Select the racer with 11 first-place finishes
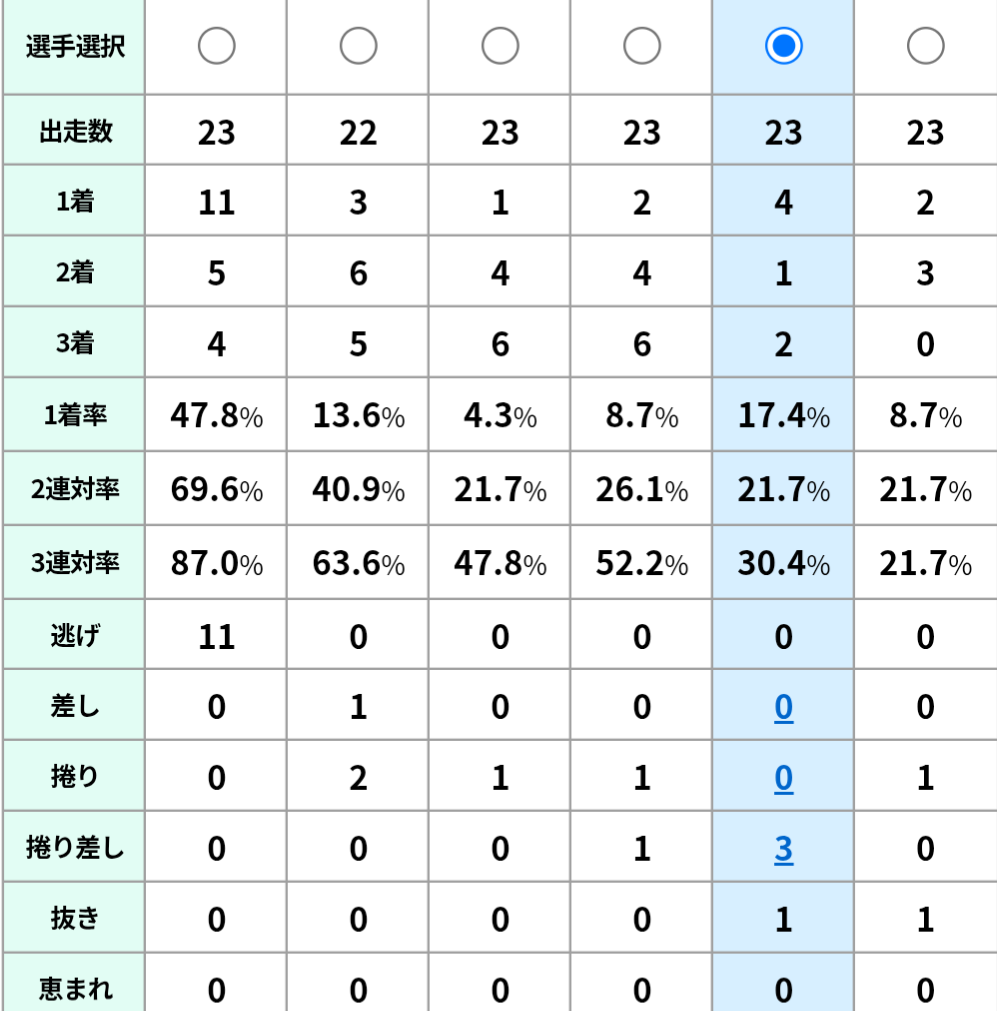The width and height of the screenshot is (997, 1011). tap(217, 46)
